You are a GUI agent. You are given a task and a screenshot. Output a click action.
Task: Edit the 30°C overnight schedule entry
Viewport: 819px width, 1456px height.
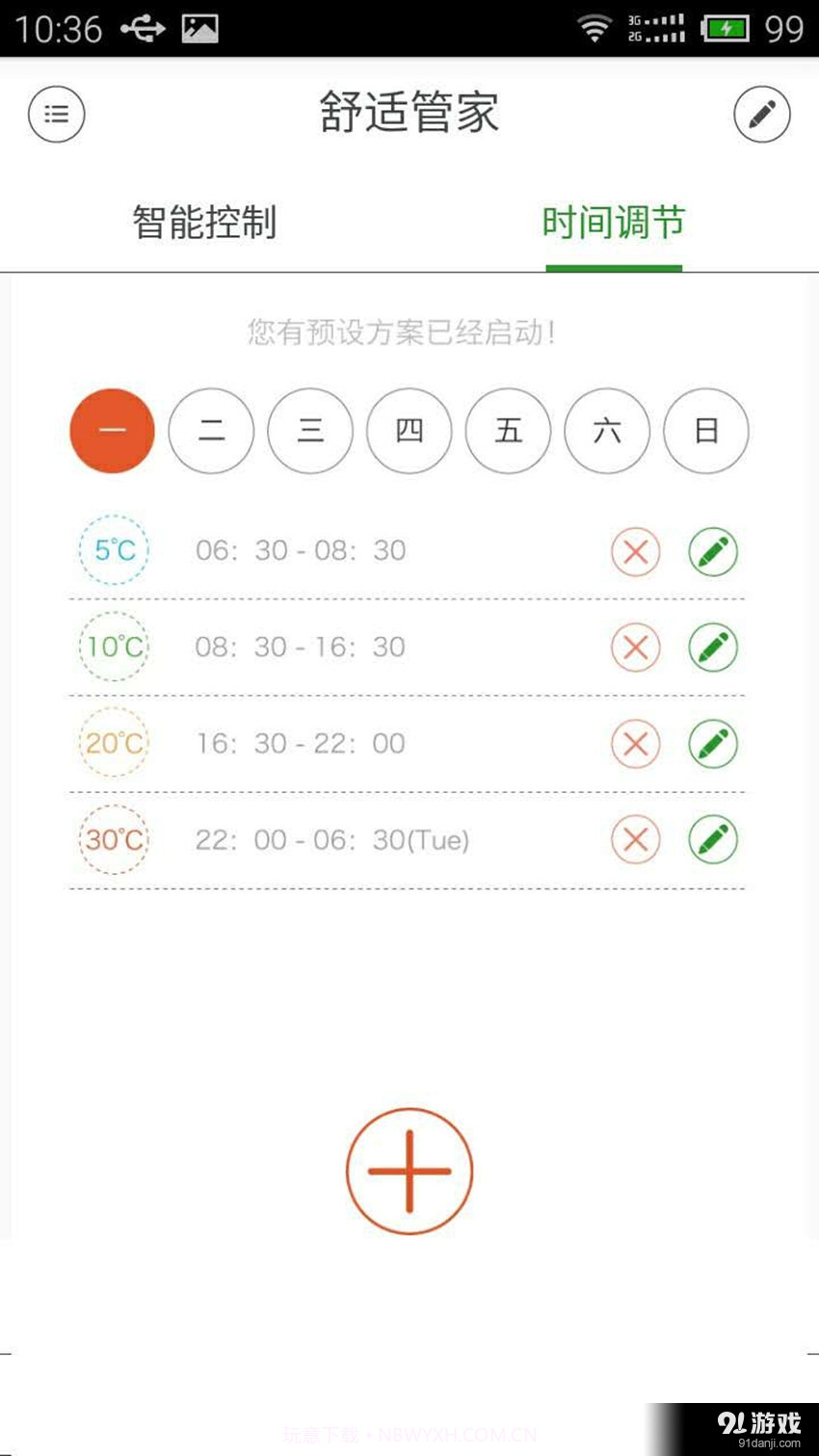pos(712,839)
